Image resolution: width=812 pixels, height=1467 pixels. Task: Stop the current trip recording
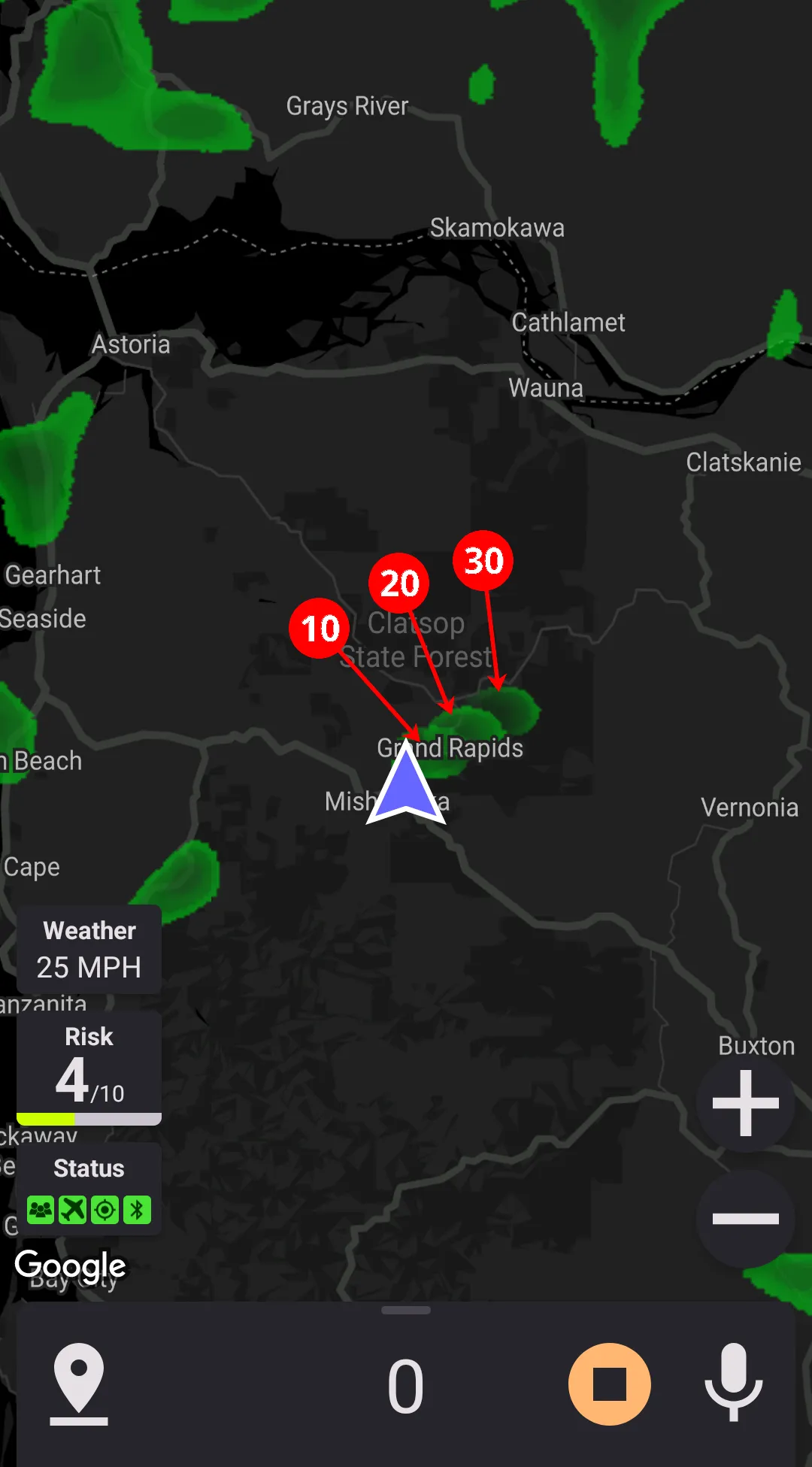point(609,1384)
